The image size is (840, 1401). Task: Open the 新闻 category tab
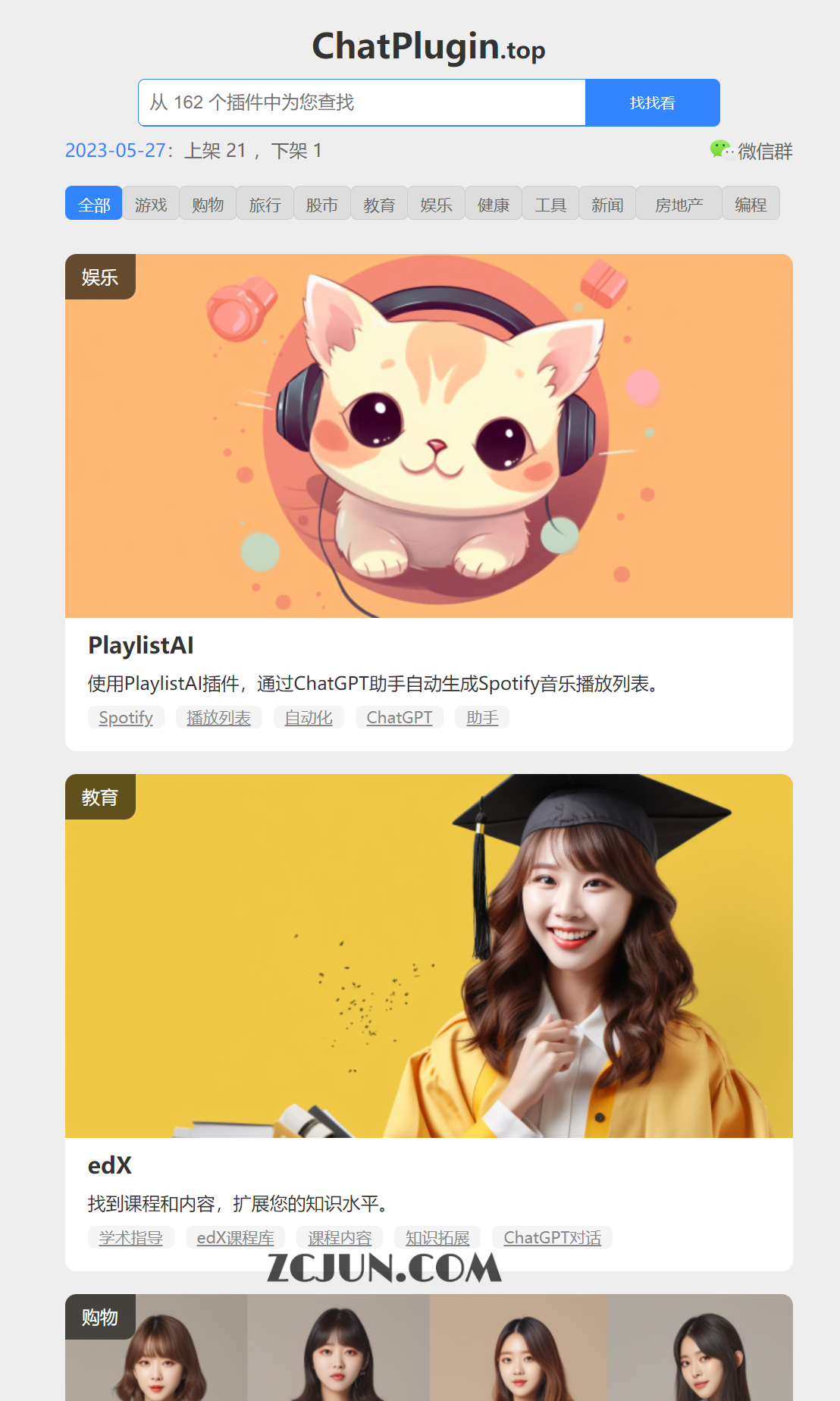(x=607, y=204)
